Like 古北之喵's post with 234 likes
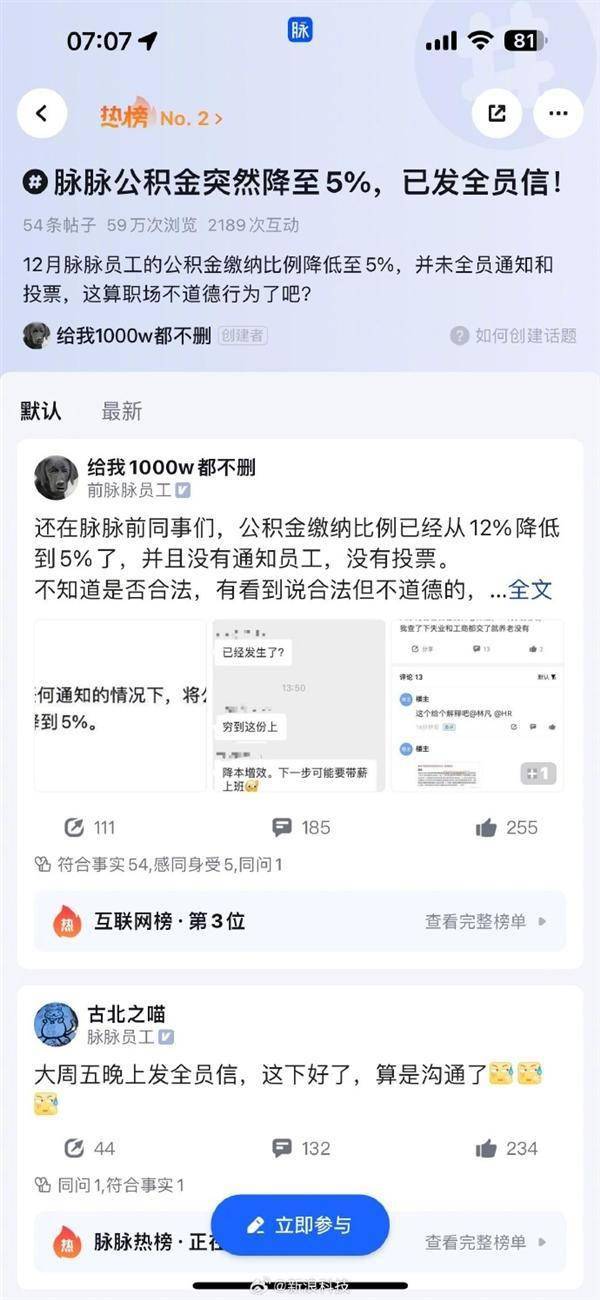 tap(507, 1148)
